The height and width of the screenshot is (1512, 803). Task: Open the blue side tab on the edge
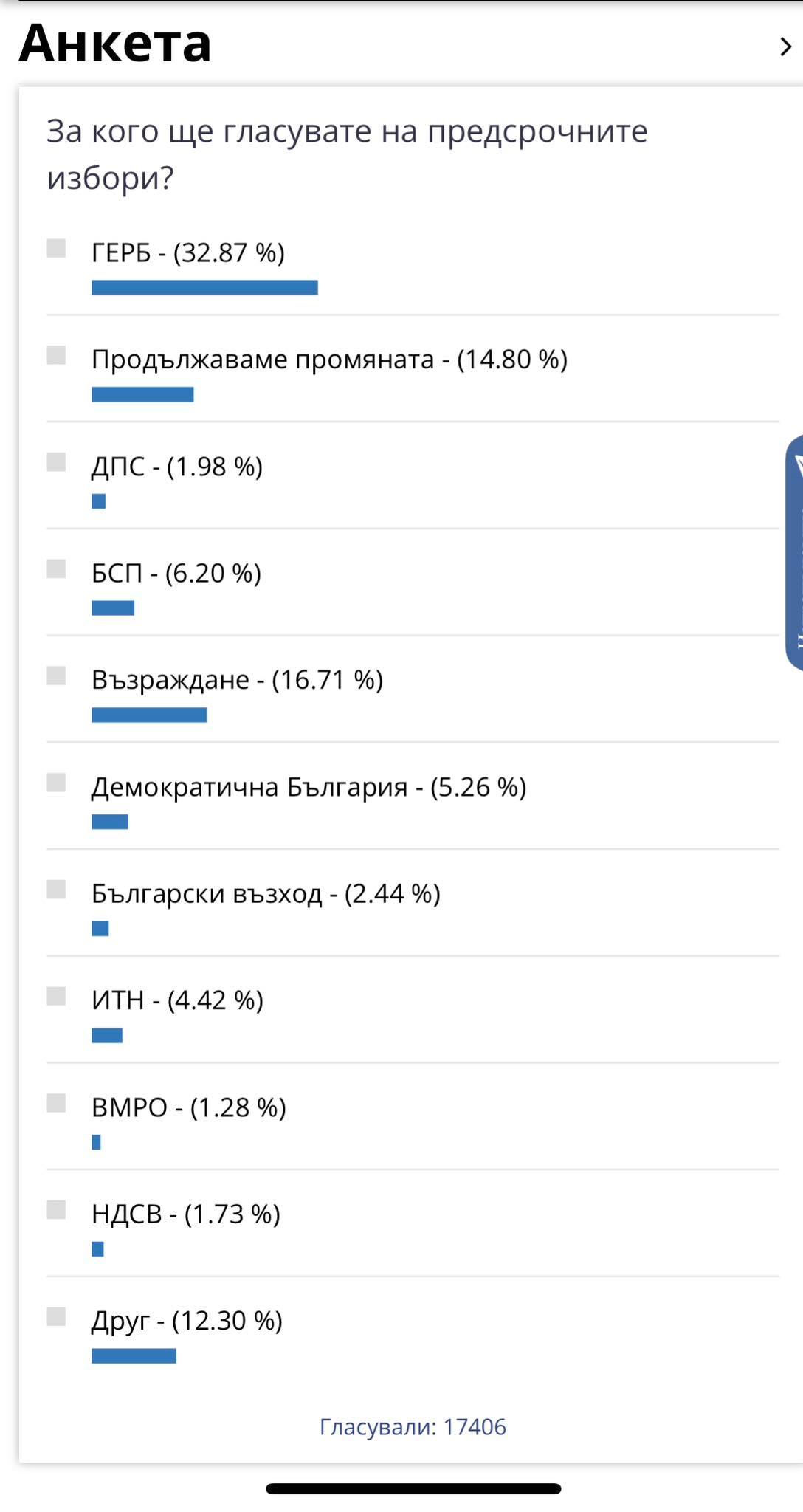(x=795, y=552)
